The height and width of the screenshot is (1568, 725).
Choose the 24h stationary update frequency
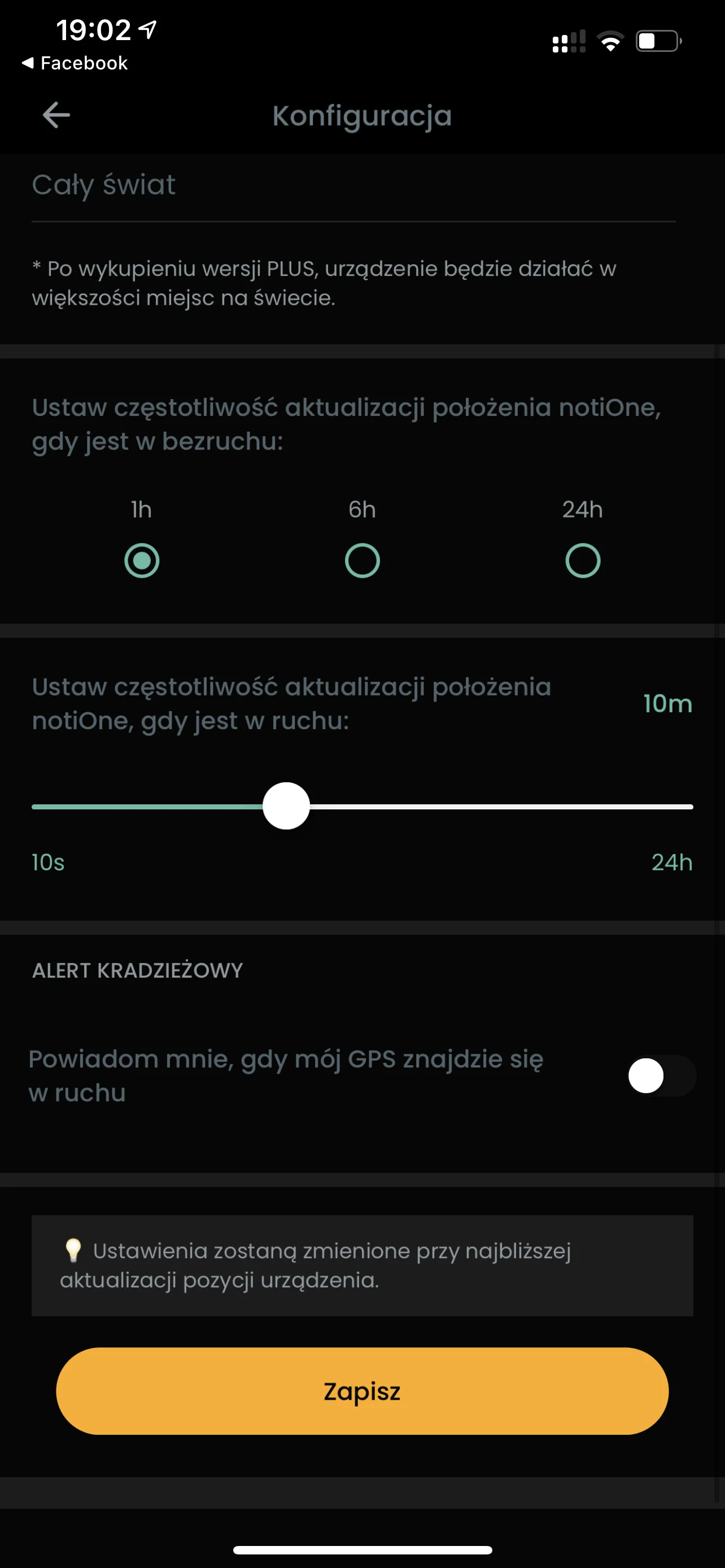pos(583,560)
